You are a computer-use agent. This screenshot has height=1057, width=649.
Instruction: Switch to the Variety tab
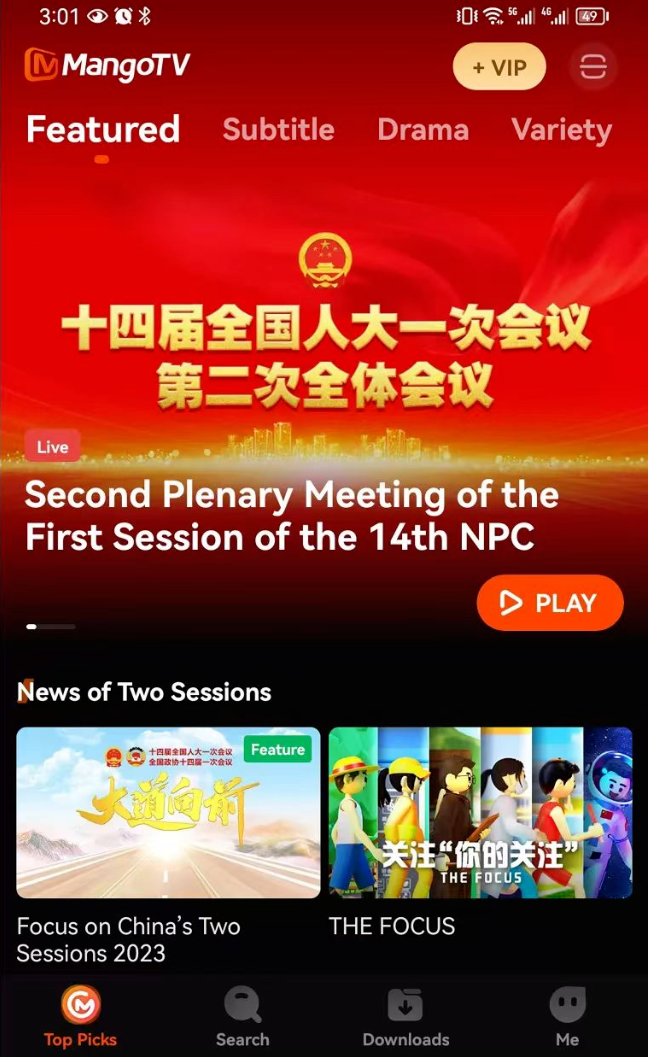point(561,130)
